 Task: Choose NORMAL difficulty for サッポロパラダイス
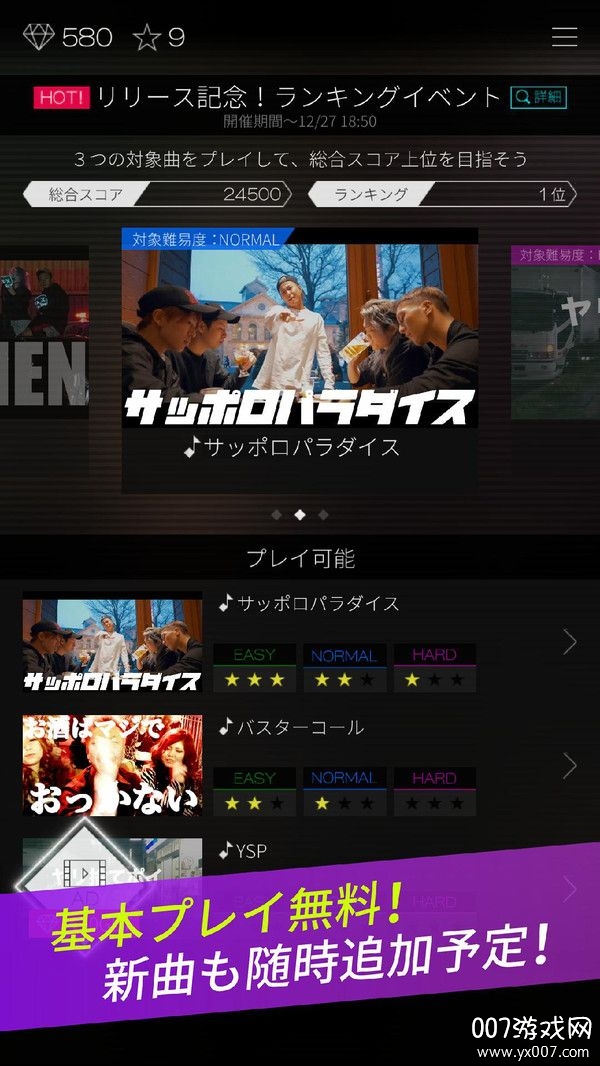[343, 668]
